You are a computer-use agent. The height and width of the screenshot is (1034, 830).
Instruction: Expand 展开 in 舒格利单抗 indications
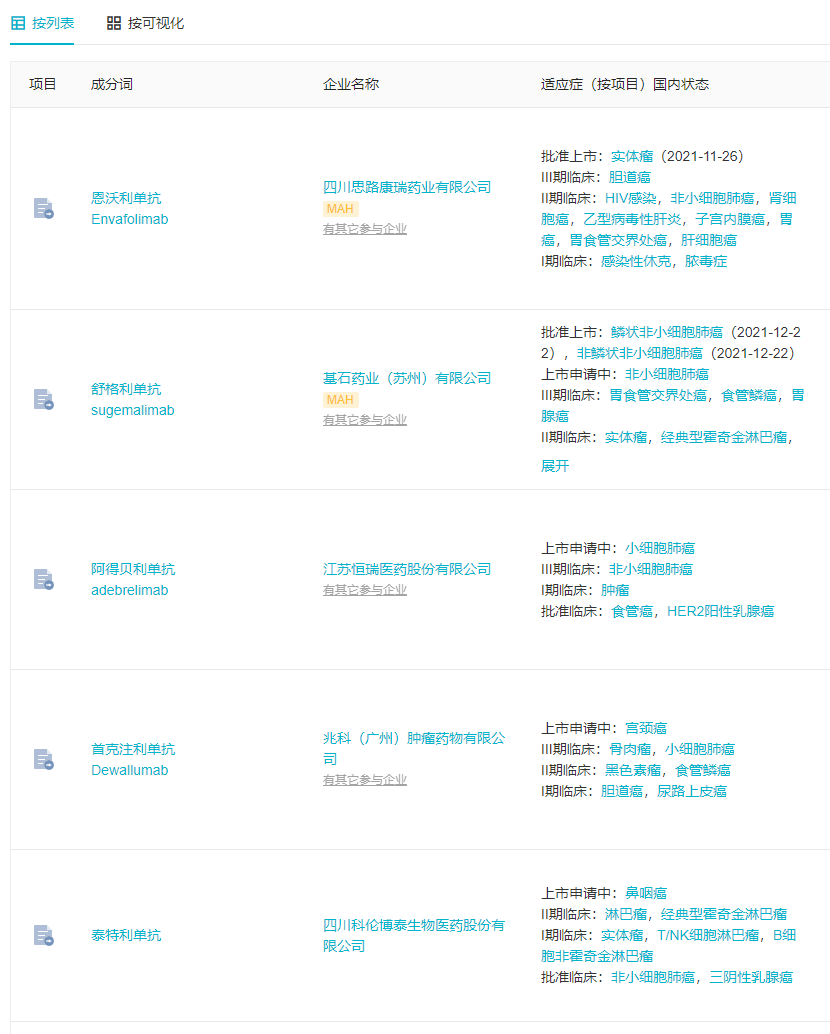555,466
